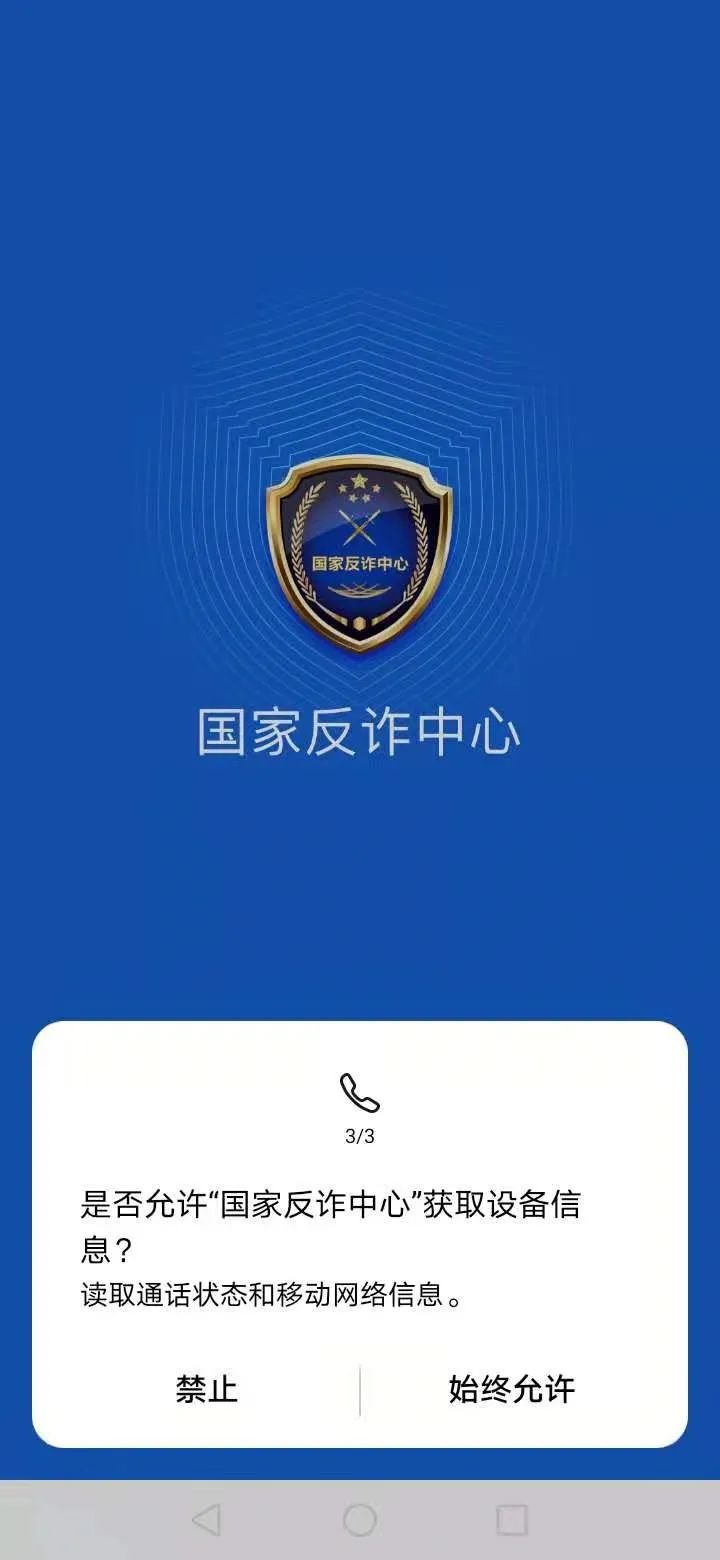The height and width of the screenshot is (1560, 720).
Task: Return to the home screen
Action: (x=360, y=1520)
